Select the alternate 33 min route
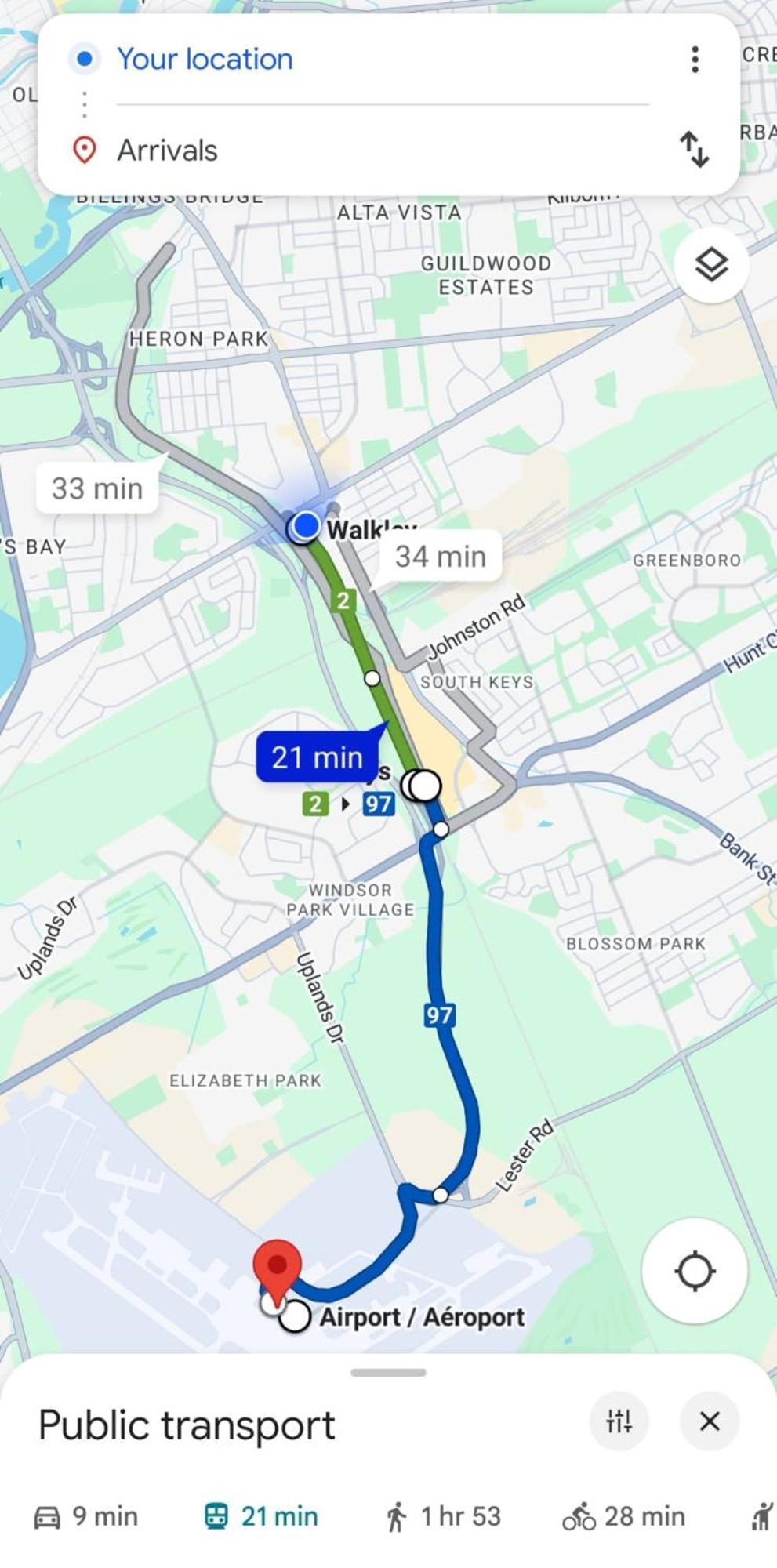This screenshot has height=1568, width=777. [97, 488]
